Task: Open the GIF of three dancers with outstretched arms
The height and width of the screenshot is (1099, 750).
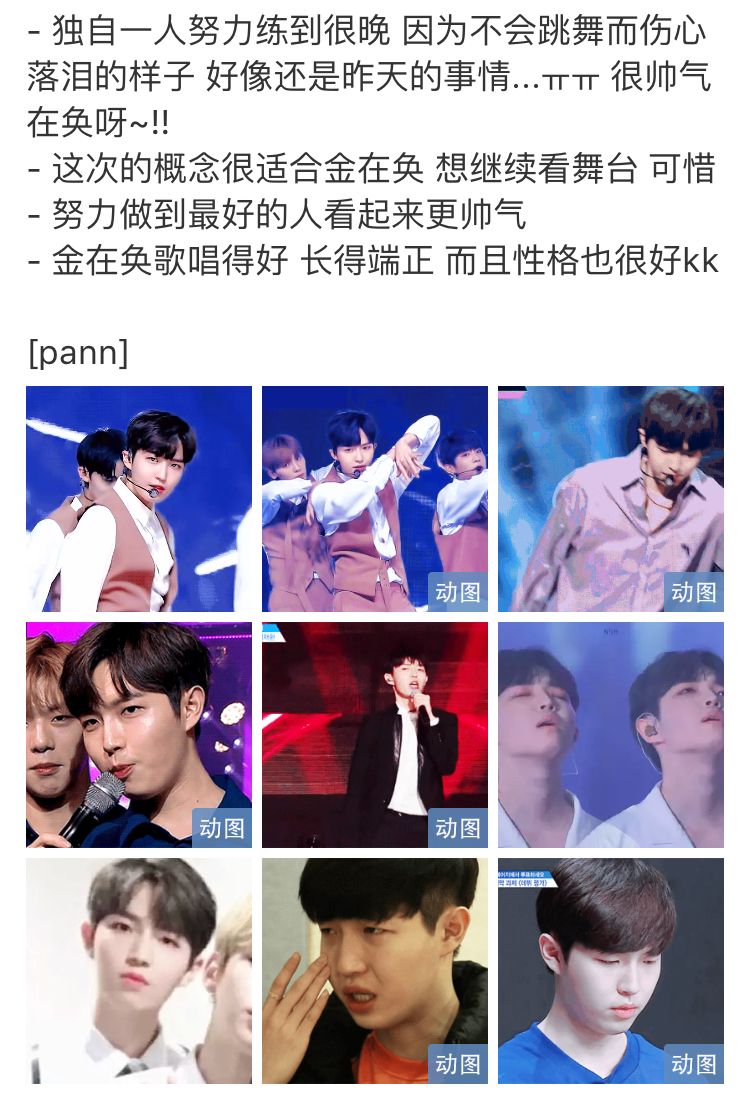Action: click(x=375, y=498)
